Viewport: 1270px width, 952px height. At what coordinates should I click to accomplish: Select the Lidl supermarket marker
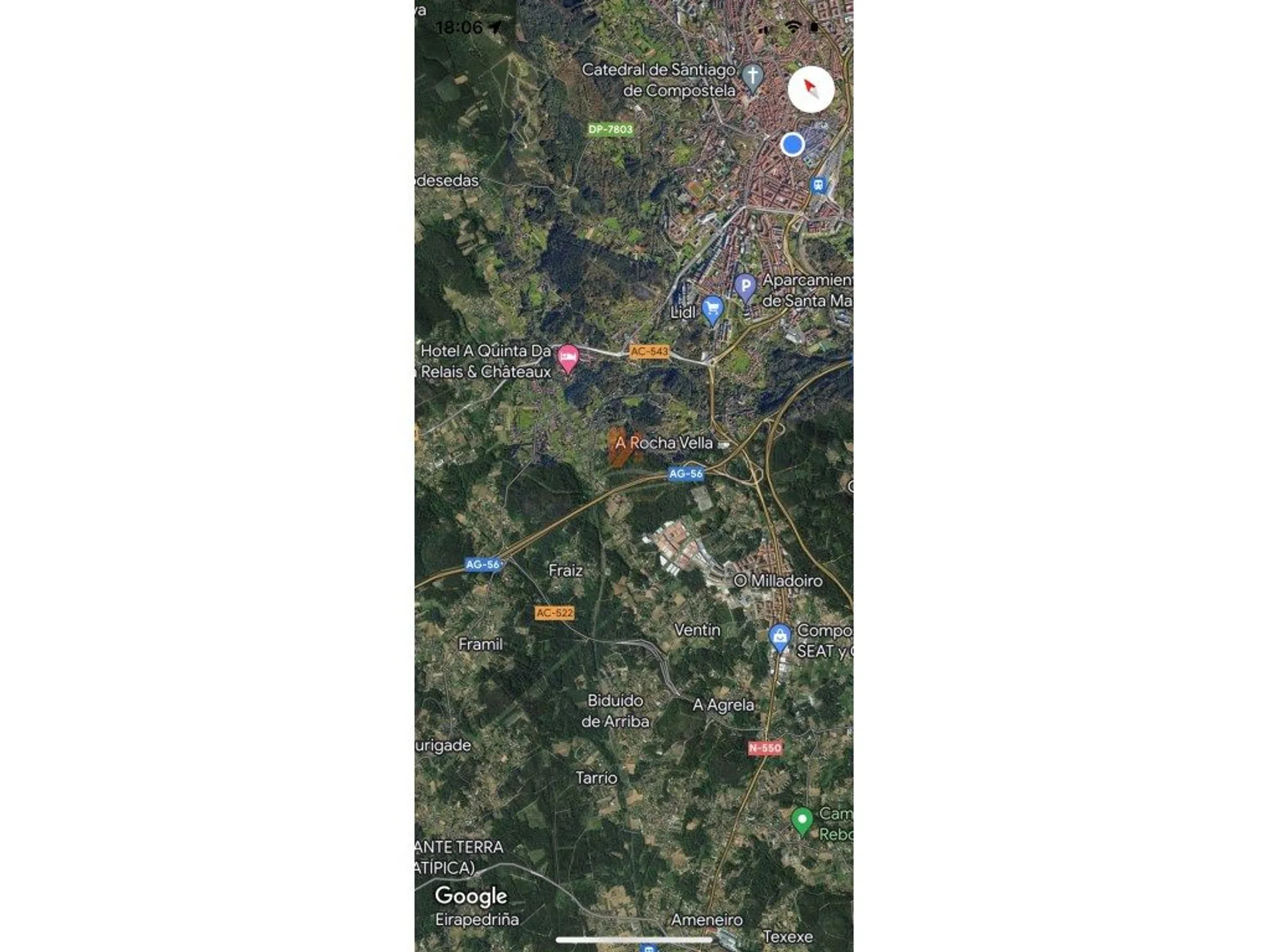[x=712, y=309]
